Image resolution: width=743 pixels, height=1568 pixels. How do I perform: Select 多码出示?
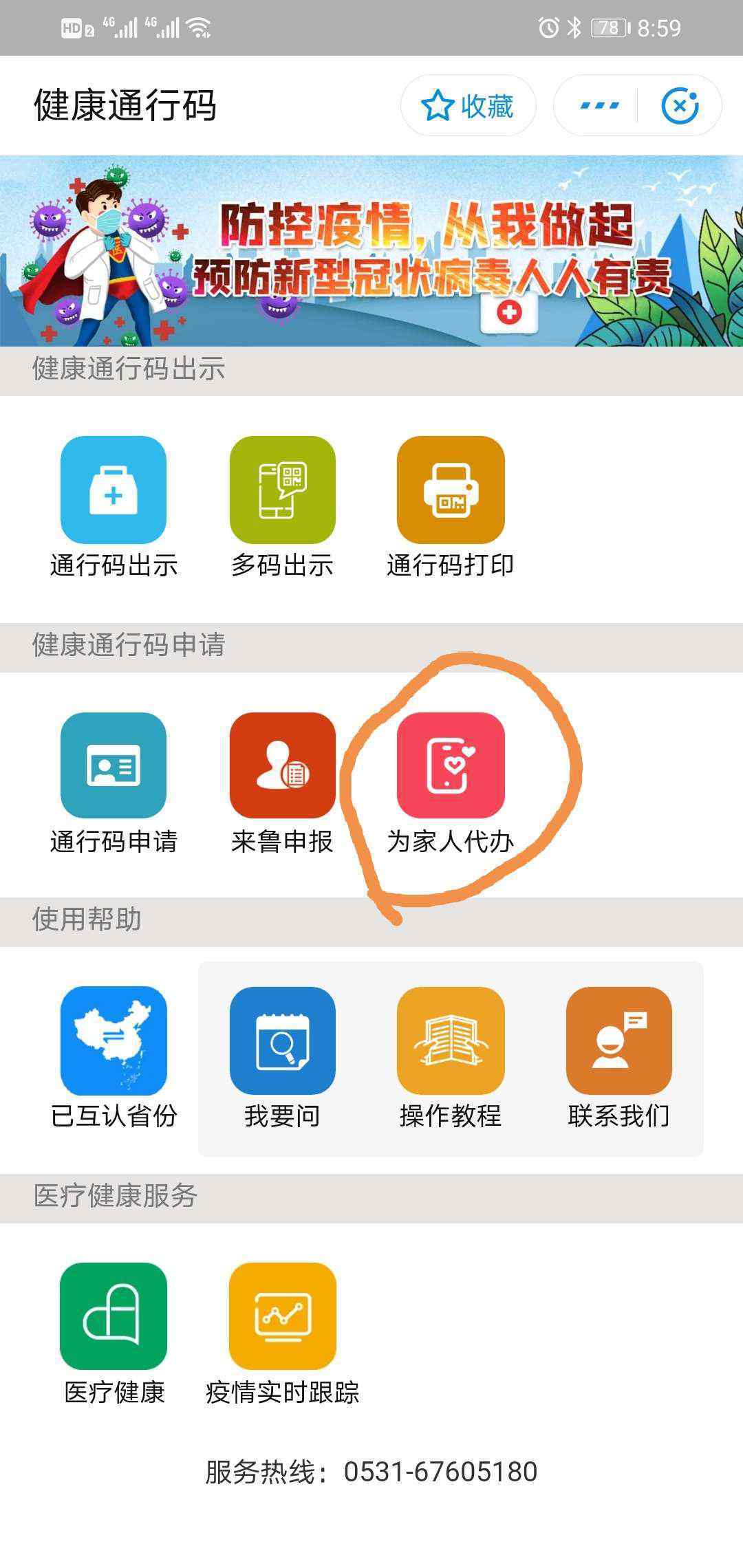pos(282,507)
